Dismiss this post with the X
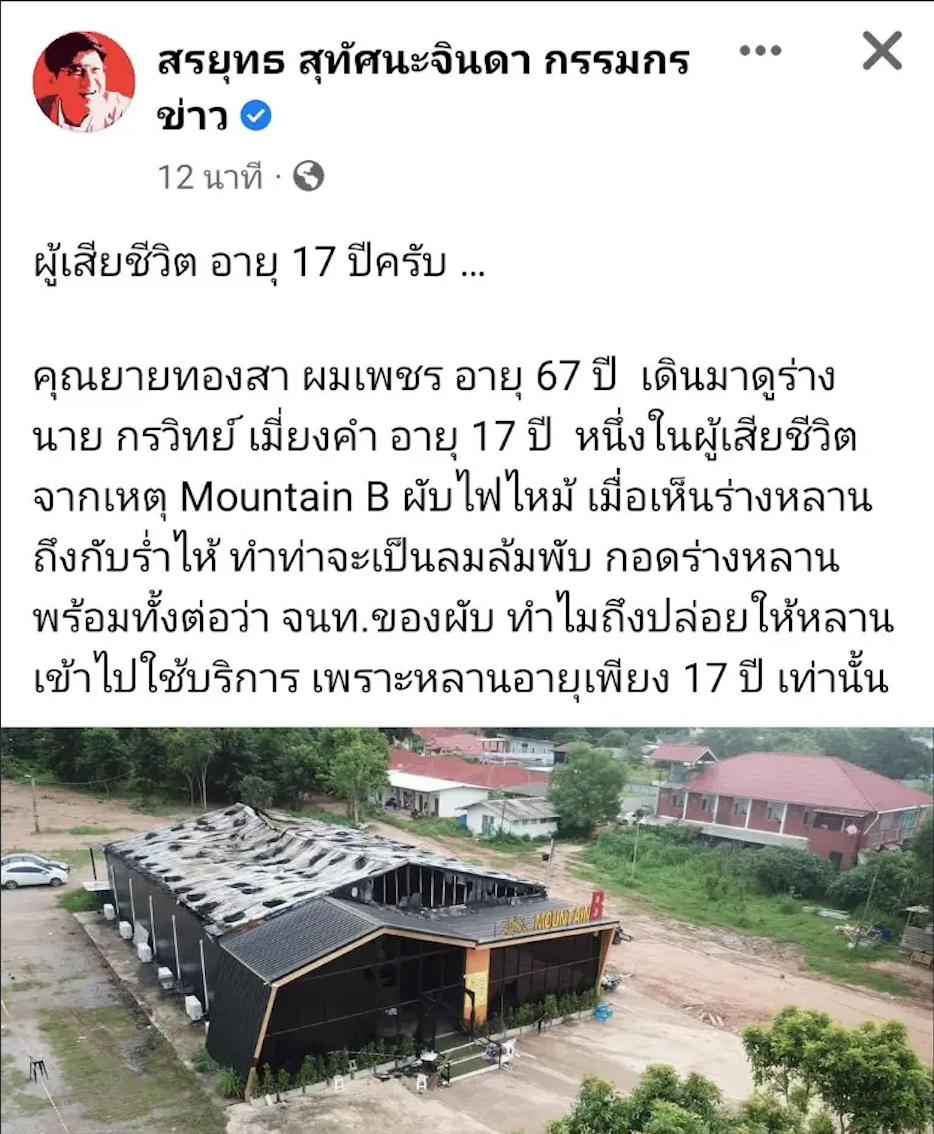 pos(881,51)
